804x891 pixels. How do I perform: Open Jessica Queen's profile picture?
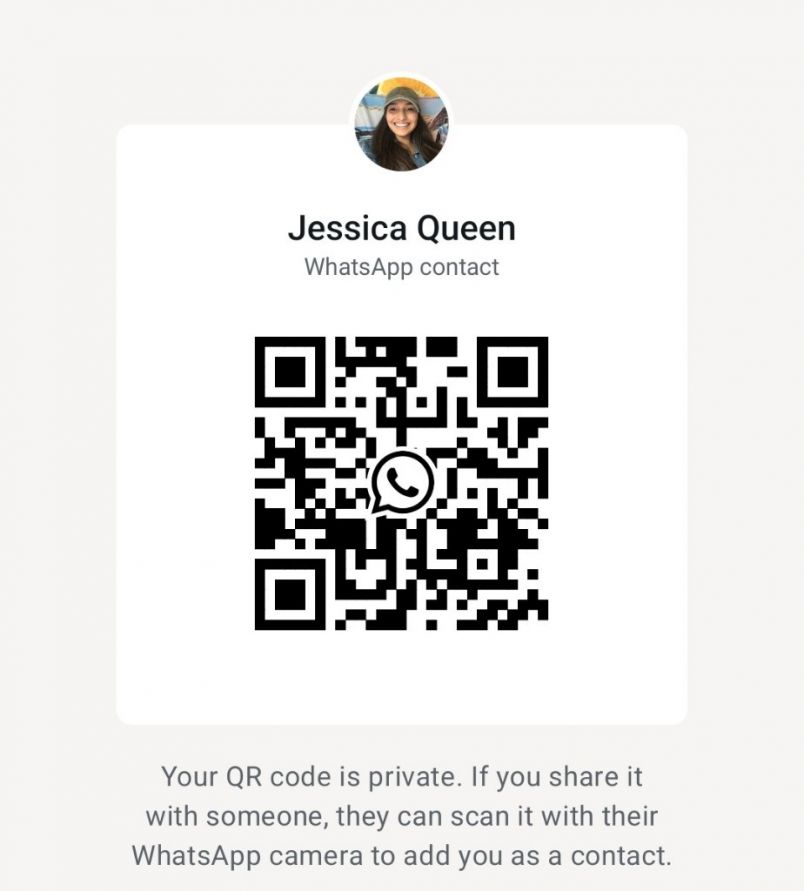coord(401,123)
